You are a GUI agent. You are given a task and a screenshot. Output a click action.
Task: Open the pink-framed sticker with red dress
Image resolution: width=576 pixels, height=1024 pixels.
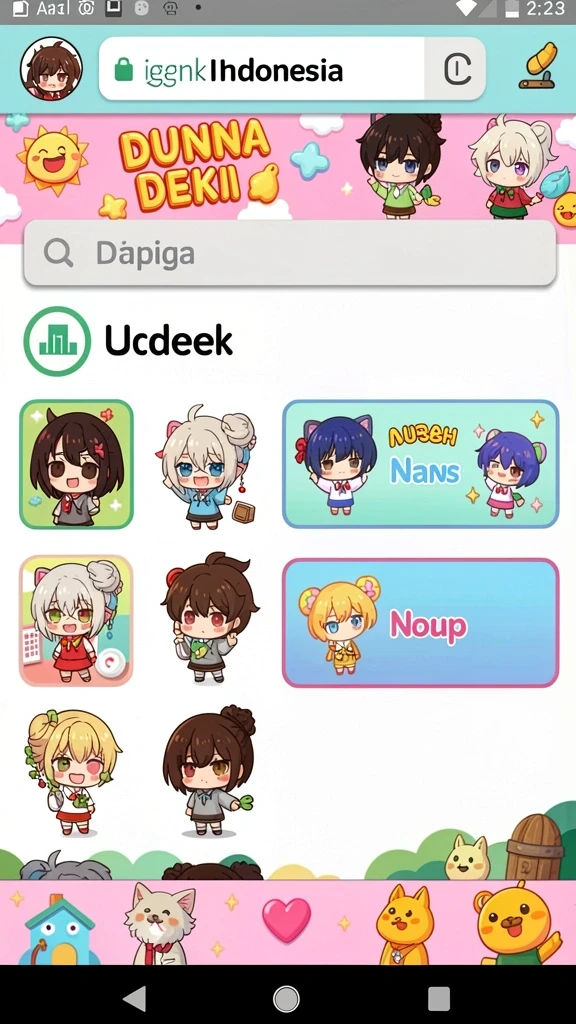point(76,620)
